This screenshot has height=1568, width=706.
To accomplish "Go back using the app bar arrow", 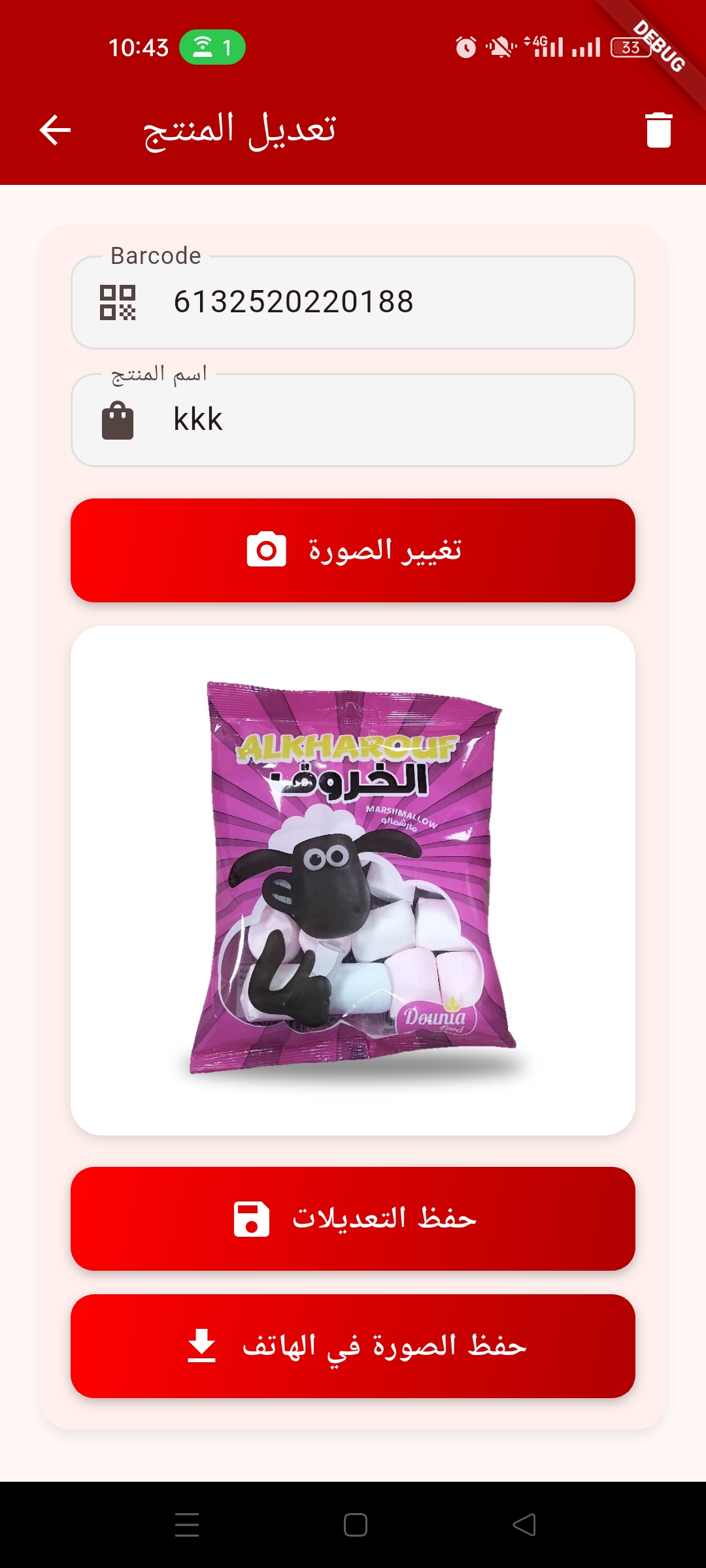I will (55, 130).
